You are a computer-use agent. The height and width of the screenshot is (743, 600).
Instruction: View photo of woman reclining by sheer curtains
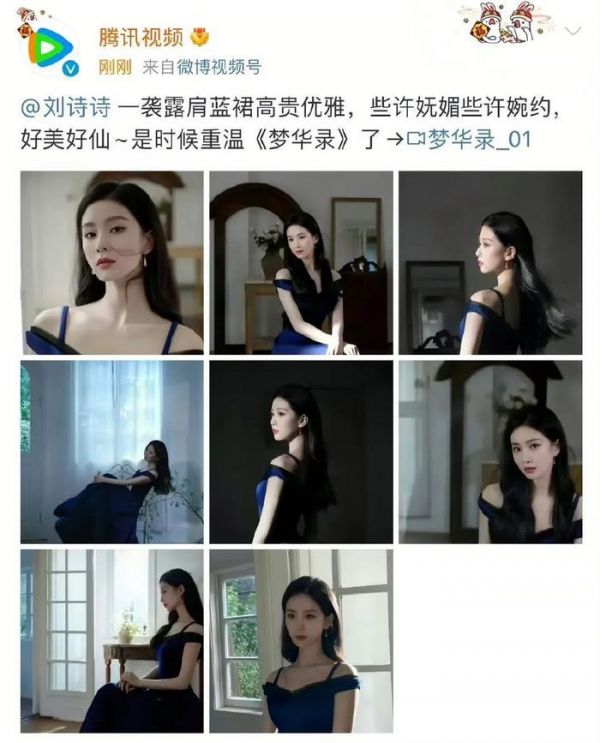coord(112,451)
